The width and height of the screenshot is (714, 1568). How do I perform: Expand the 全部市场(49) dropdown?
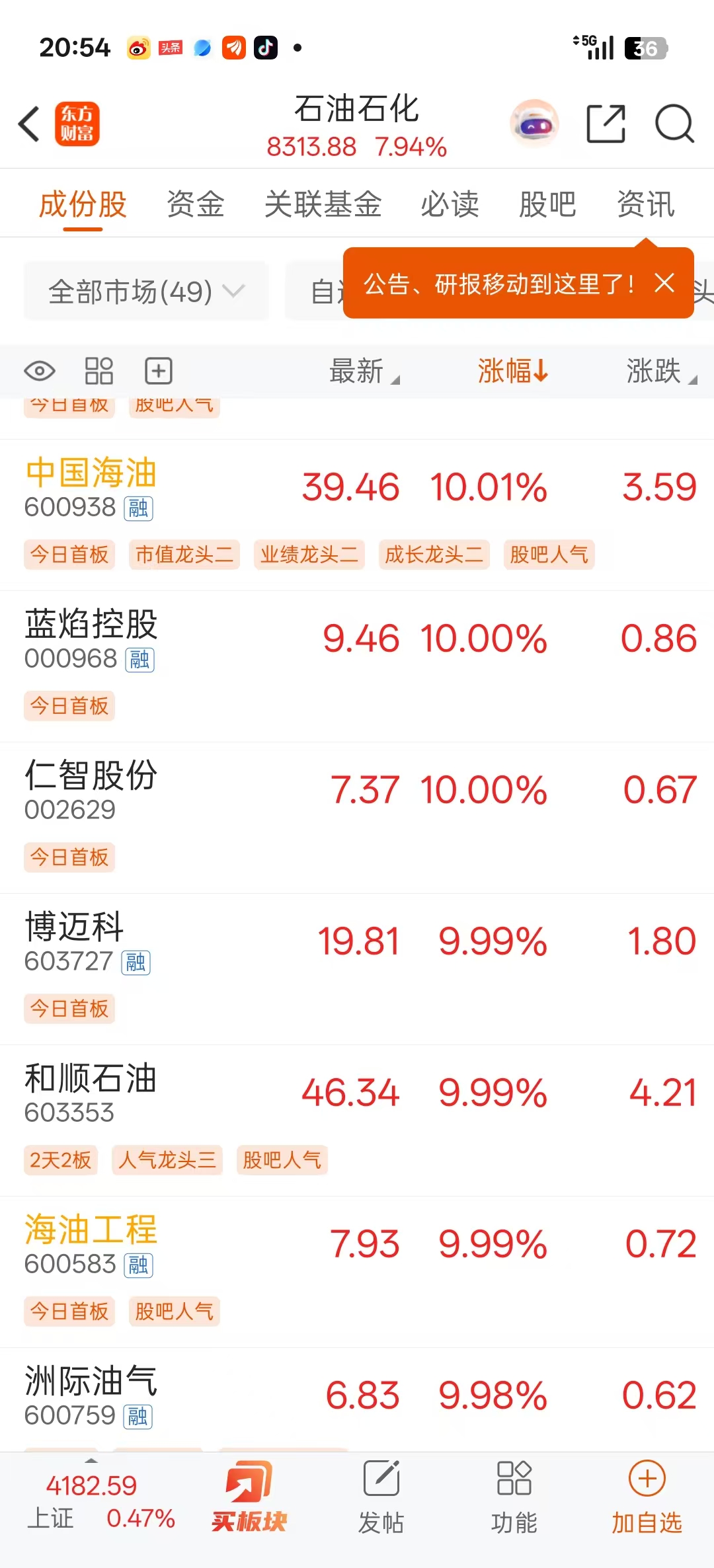tap(146, 292)
